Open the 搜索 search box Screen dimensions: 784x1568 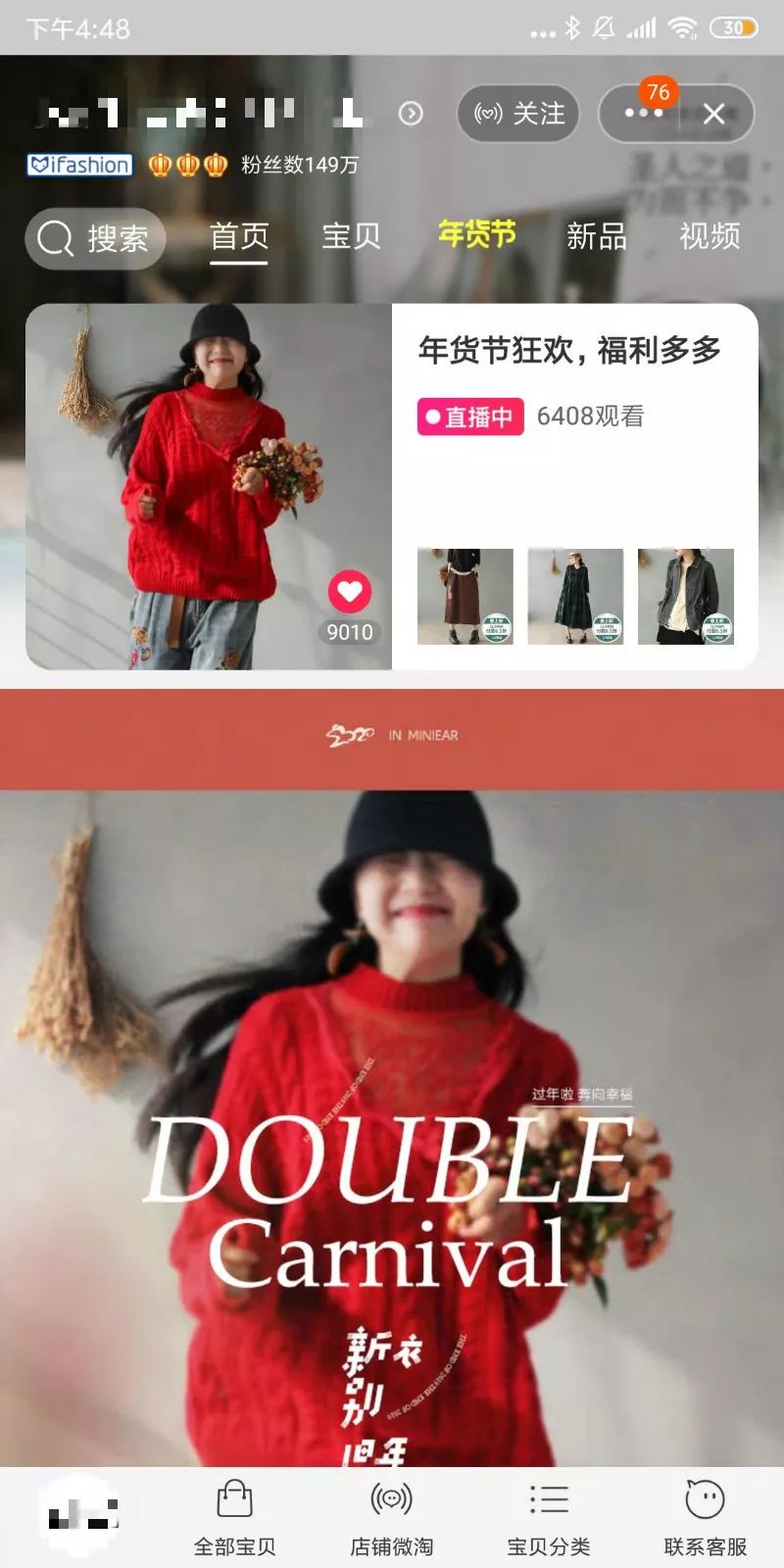[x=95, y=238]
